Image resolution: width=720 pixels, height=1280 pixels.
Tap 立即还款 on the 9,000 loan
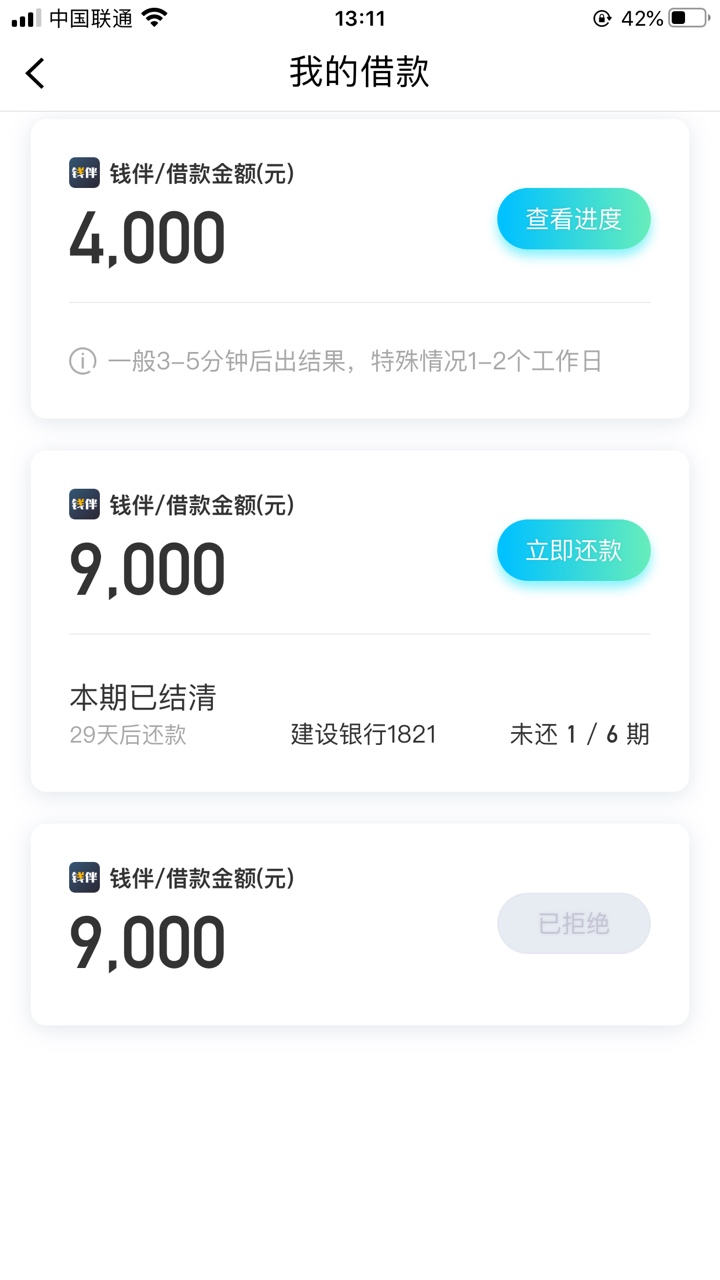pos(574,550)
